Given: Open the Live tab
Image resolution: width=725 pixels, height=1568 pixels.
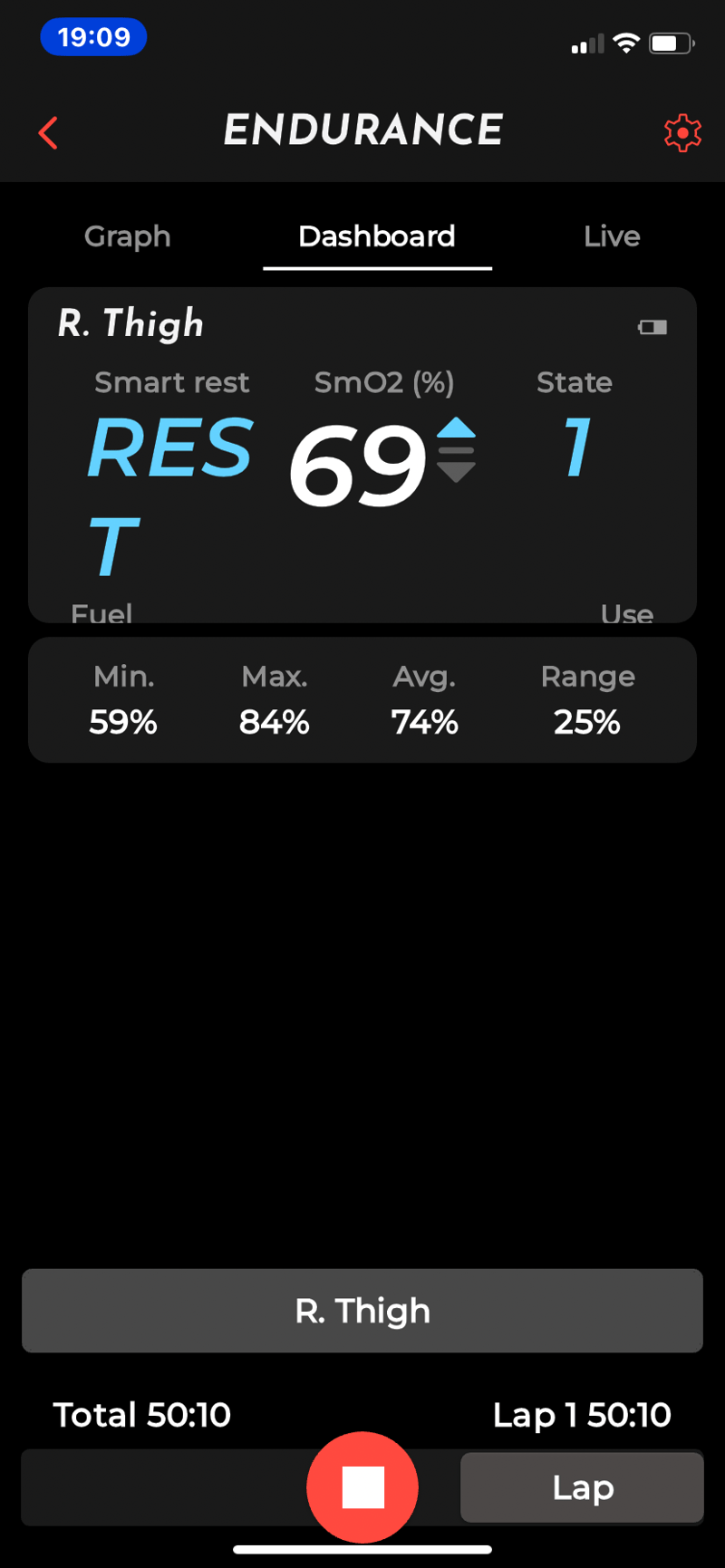Looking at the screenshot, I should (612, 236).
